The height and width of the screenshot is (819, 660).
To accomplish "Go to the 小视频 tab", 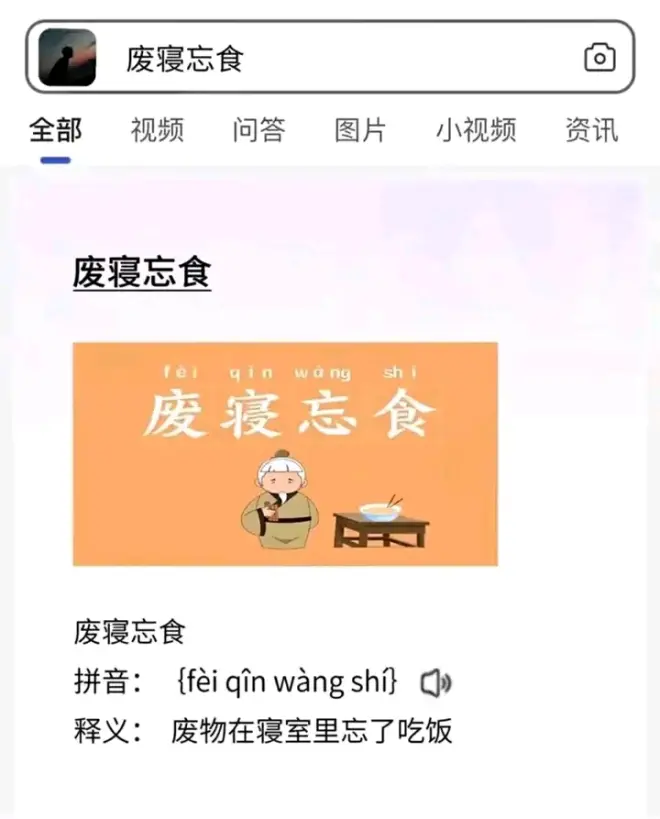I will [x=475, y=130].
